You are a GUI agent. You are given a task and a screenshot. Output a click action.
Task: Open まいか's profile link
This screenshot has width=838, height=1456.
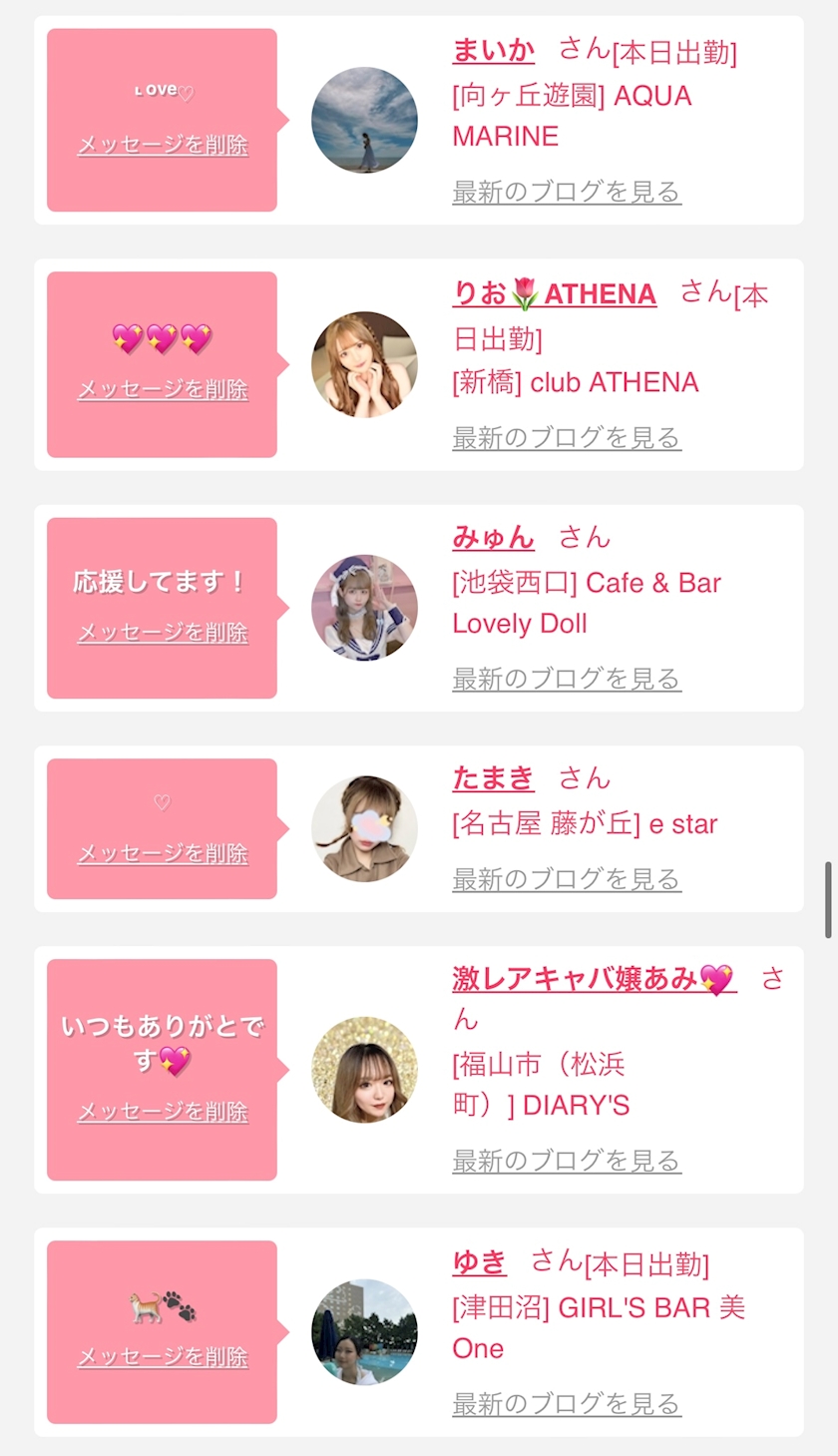493,50
